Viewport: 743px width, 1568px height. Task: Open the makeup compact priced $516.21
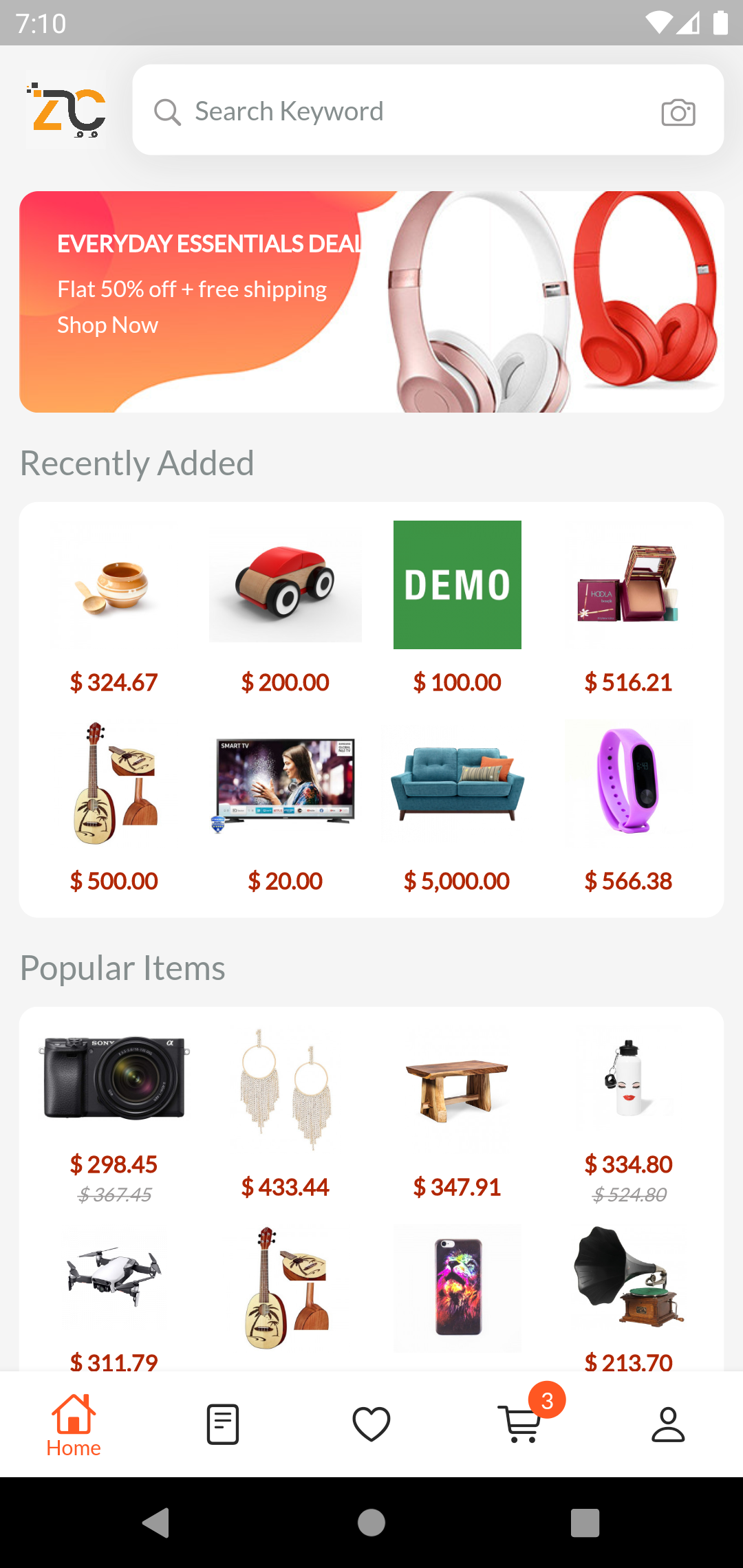click(628, 583)
